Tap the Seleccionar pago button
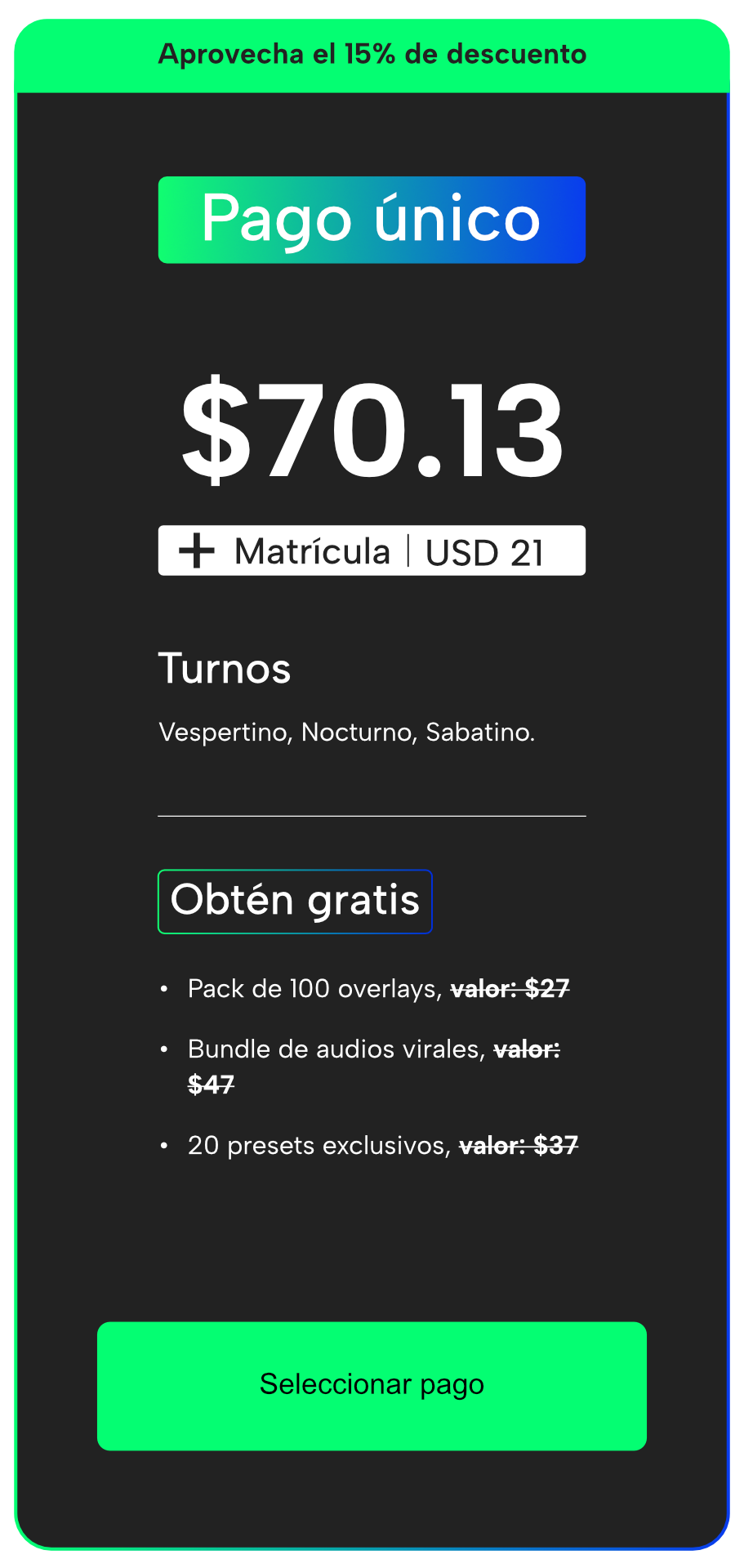 (x=372, y=1385)
